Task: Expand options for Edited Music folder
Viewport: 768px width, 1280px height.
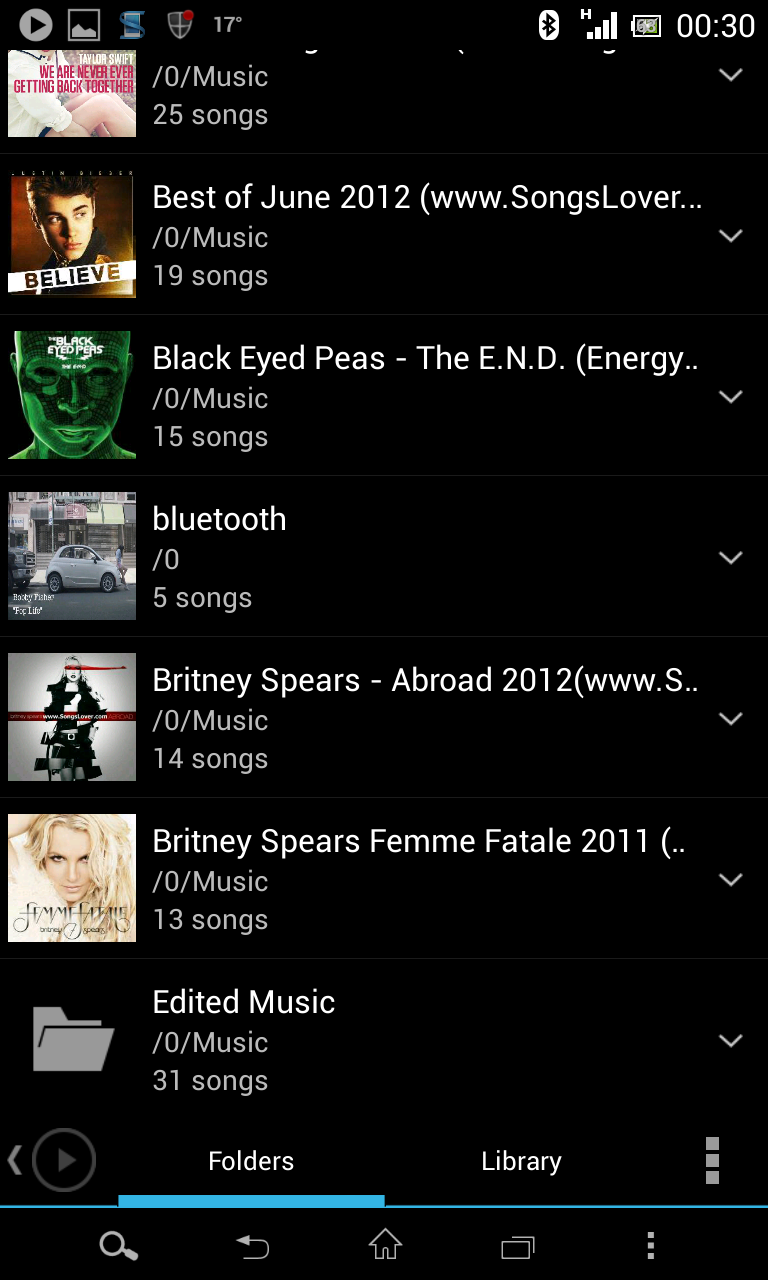Action: tap(731, 1041)
